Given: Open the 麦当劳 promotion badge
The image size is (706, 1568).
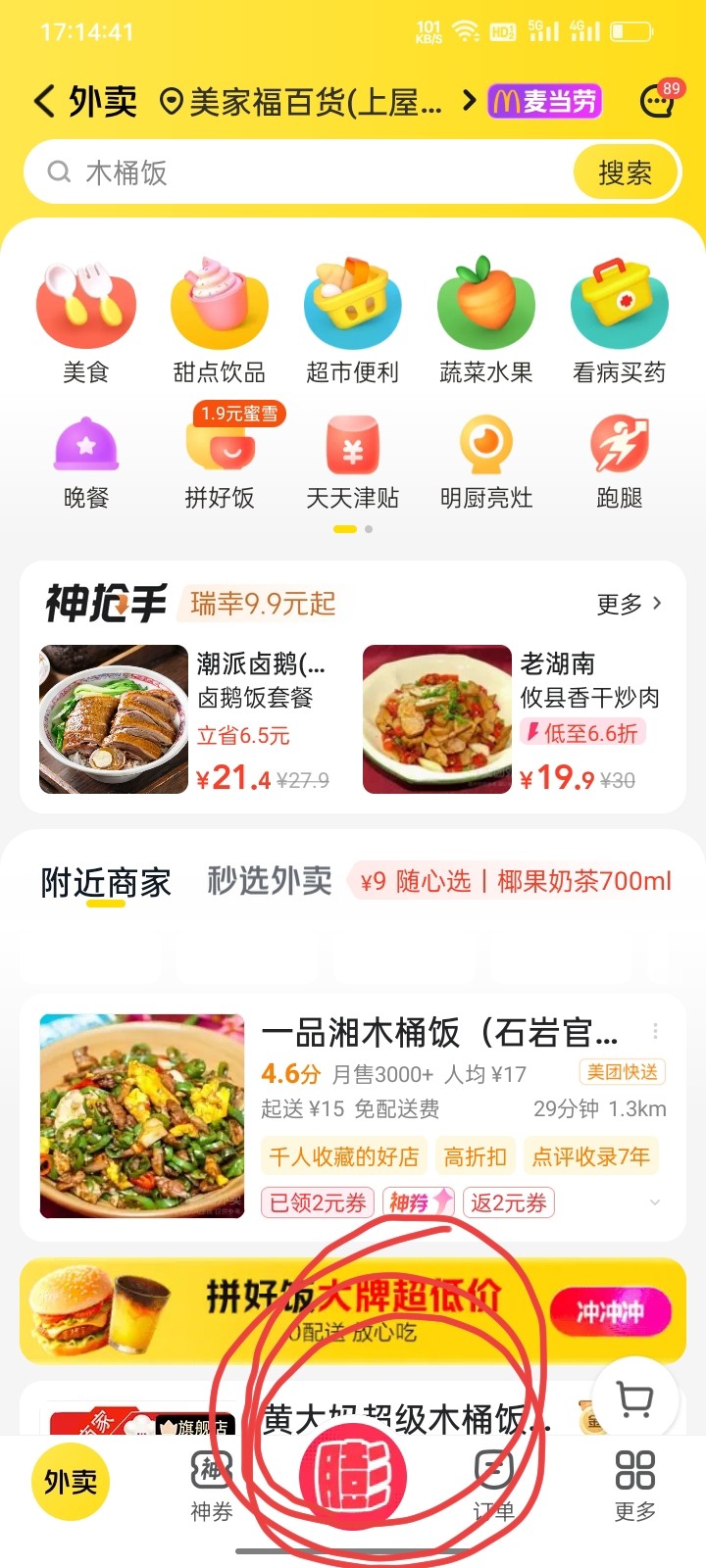Looking at the screenshot, I should (x=544, y=101).
